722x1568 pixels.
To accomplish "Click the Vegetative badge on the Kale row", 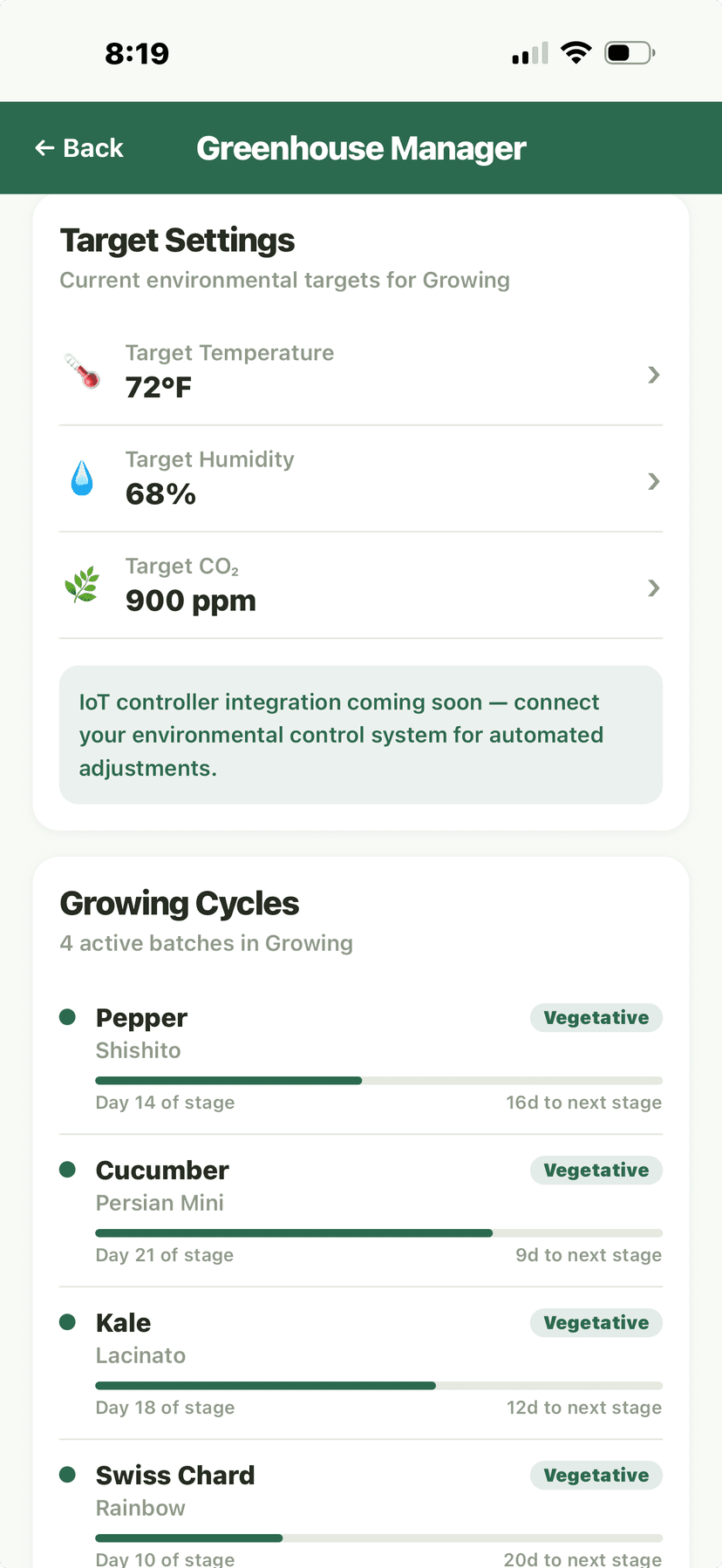I will (x=596, y=1322).
